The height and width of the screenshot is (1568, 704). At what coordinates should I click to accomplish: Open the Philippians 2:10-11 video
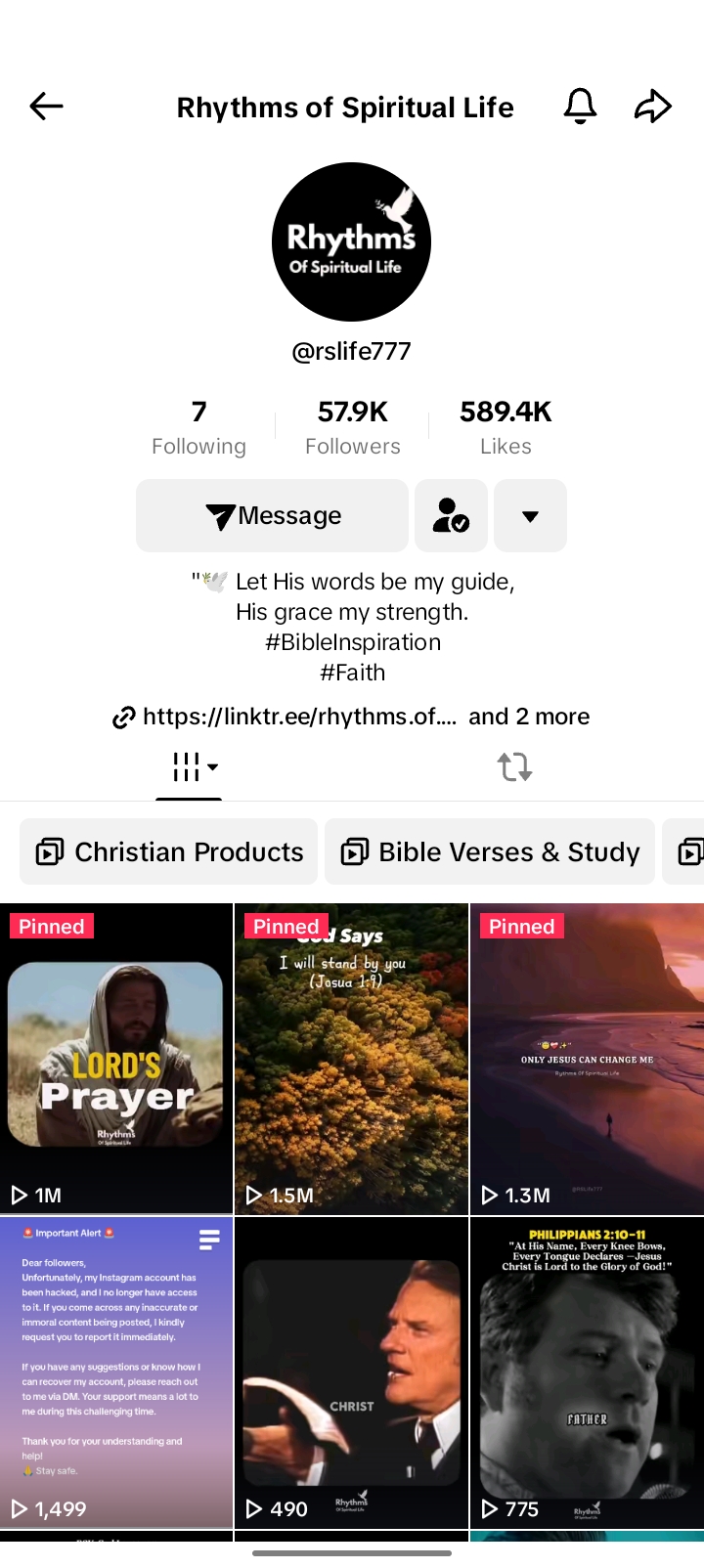(x=587, y=1372)
